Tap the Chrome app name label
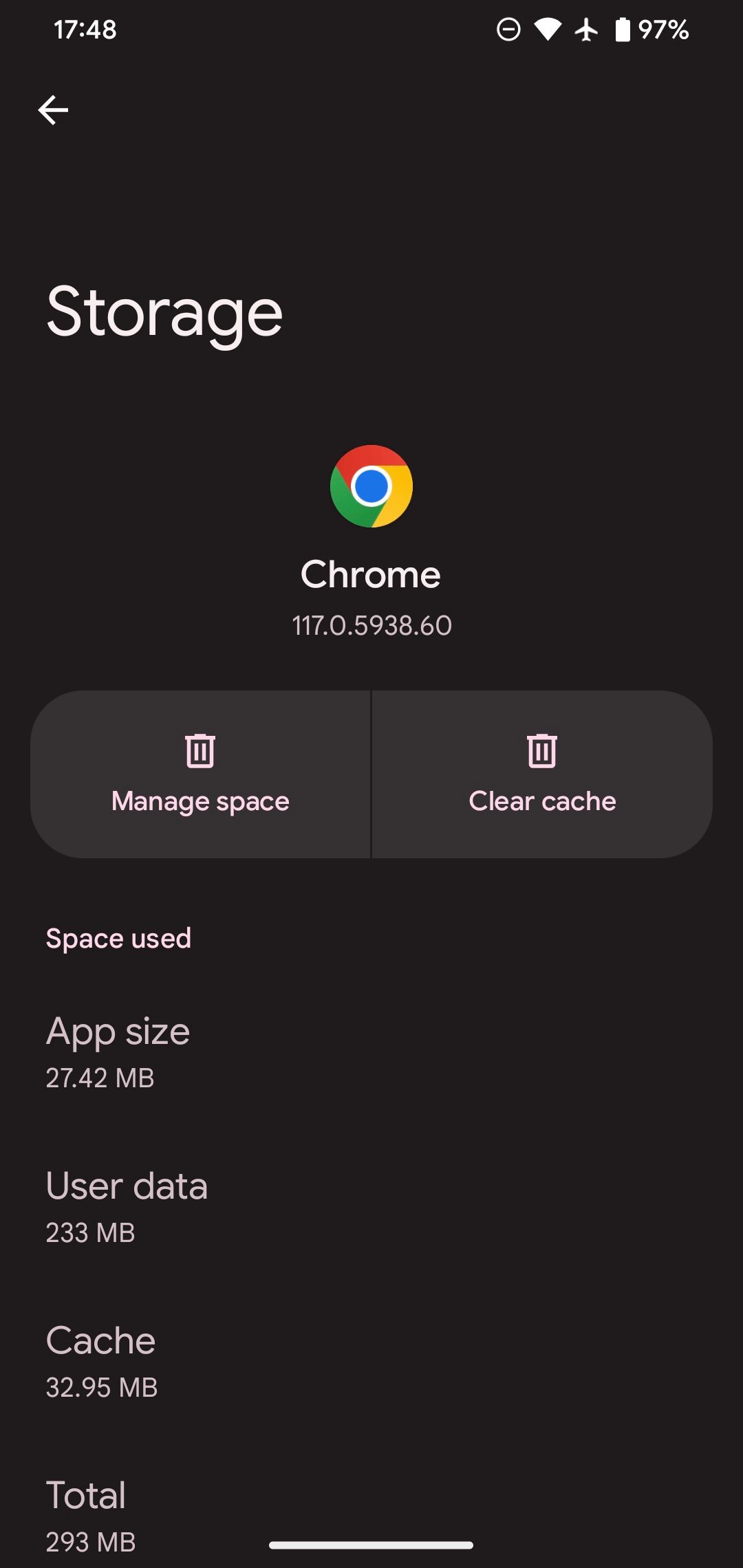Viewport: 743px width, 1568px height. pyautogui.click(x=371, y=574)
